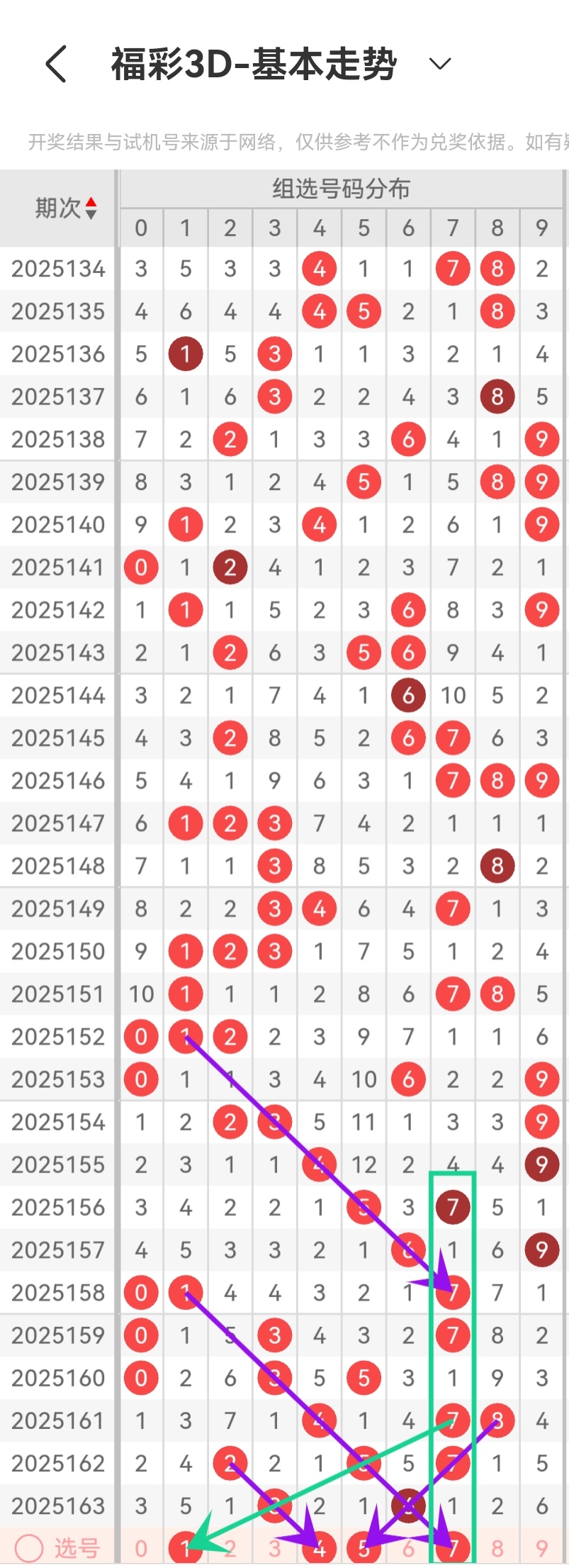This screenshot has width=569, height=1568.
Task: Open the chart type dropdown beside 福彩3D-基本走势
Action: [x=438, y=64]
